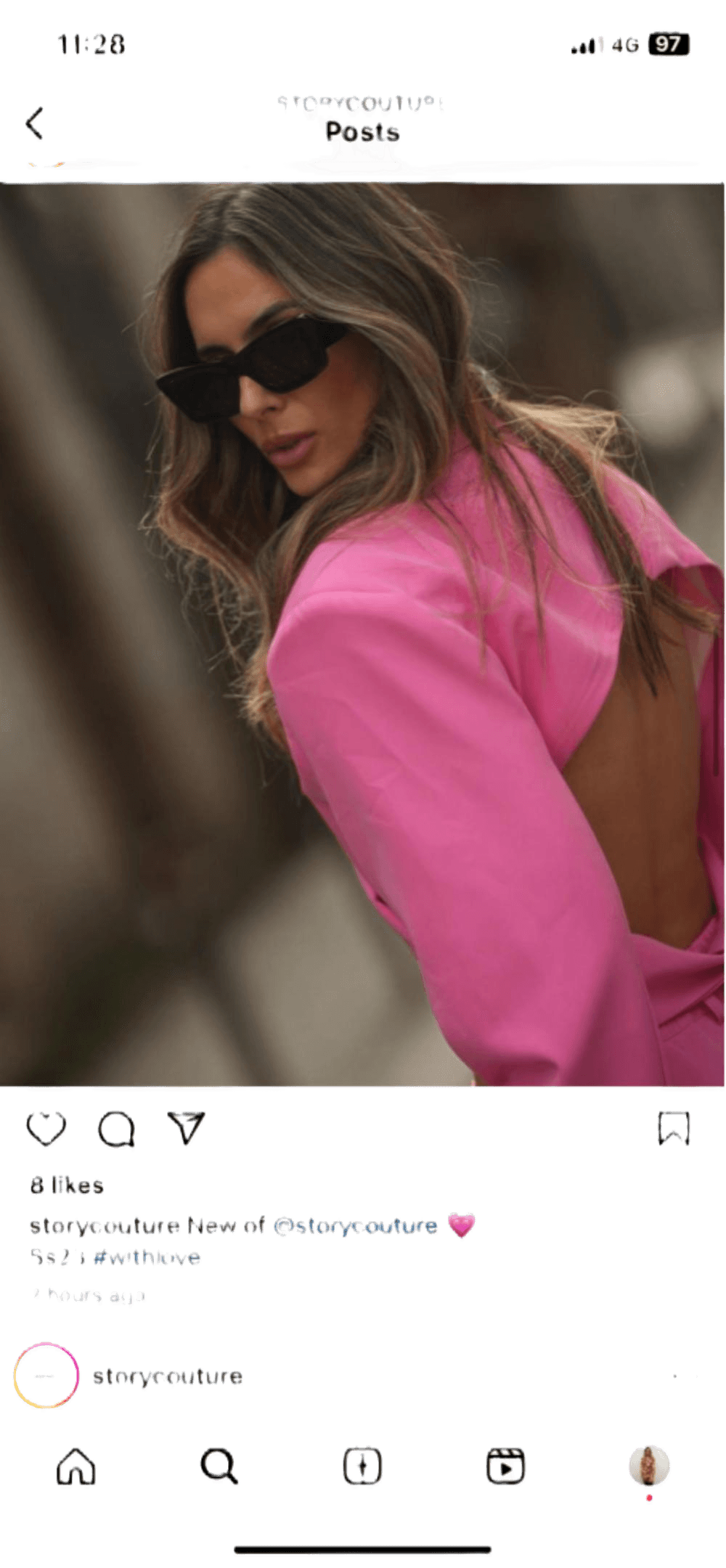
Task: Like the storycouture post
Action: (46, 1129)
